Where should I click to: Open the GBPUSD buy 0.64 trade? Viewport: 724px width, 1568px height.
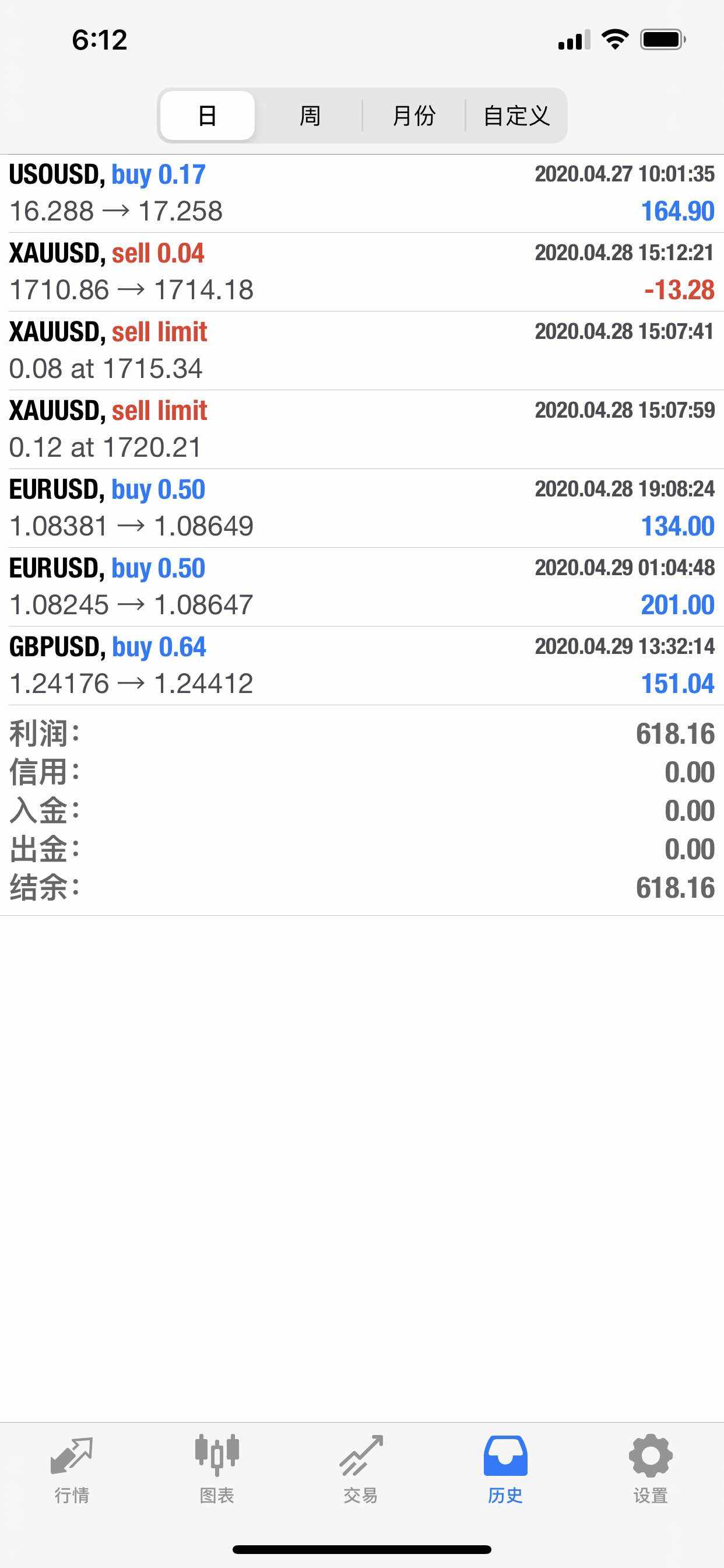point(362,666)
